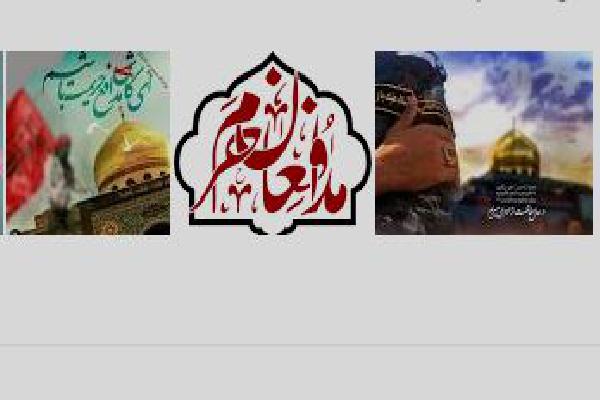Open the red calligraphy emblem image
This screenshot has height=400, width=600.
pyautogui.click(x=272, y=143)
